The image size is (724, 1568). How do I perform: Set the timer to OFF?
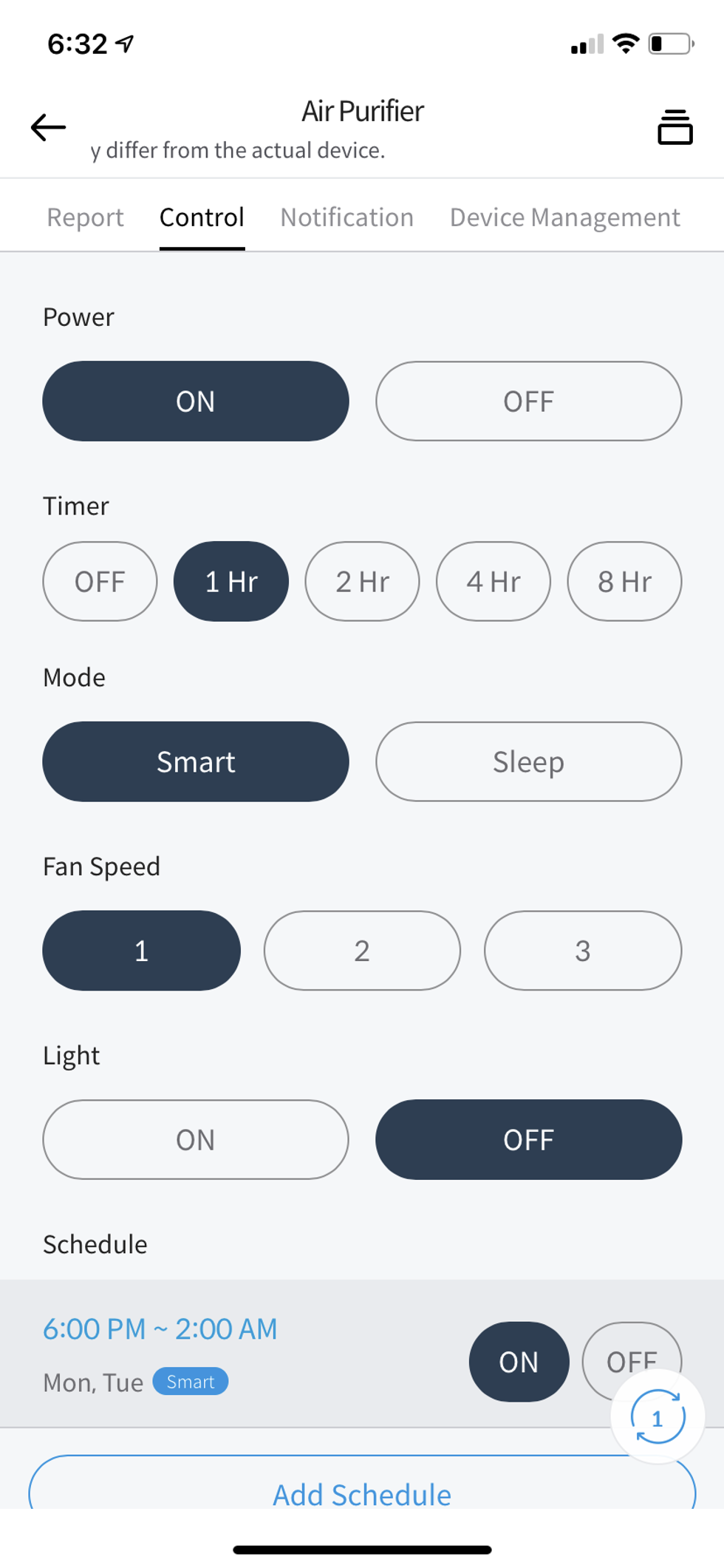coord(100,582)
